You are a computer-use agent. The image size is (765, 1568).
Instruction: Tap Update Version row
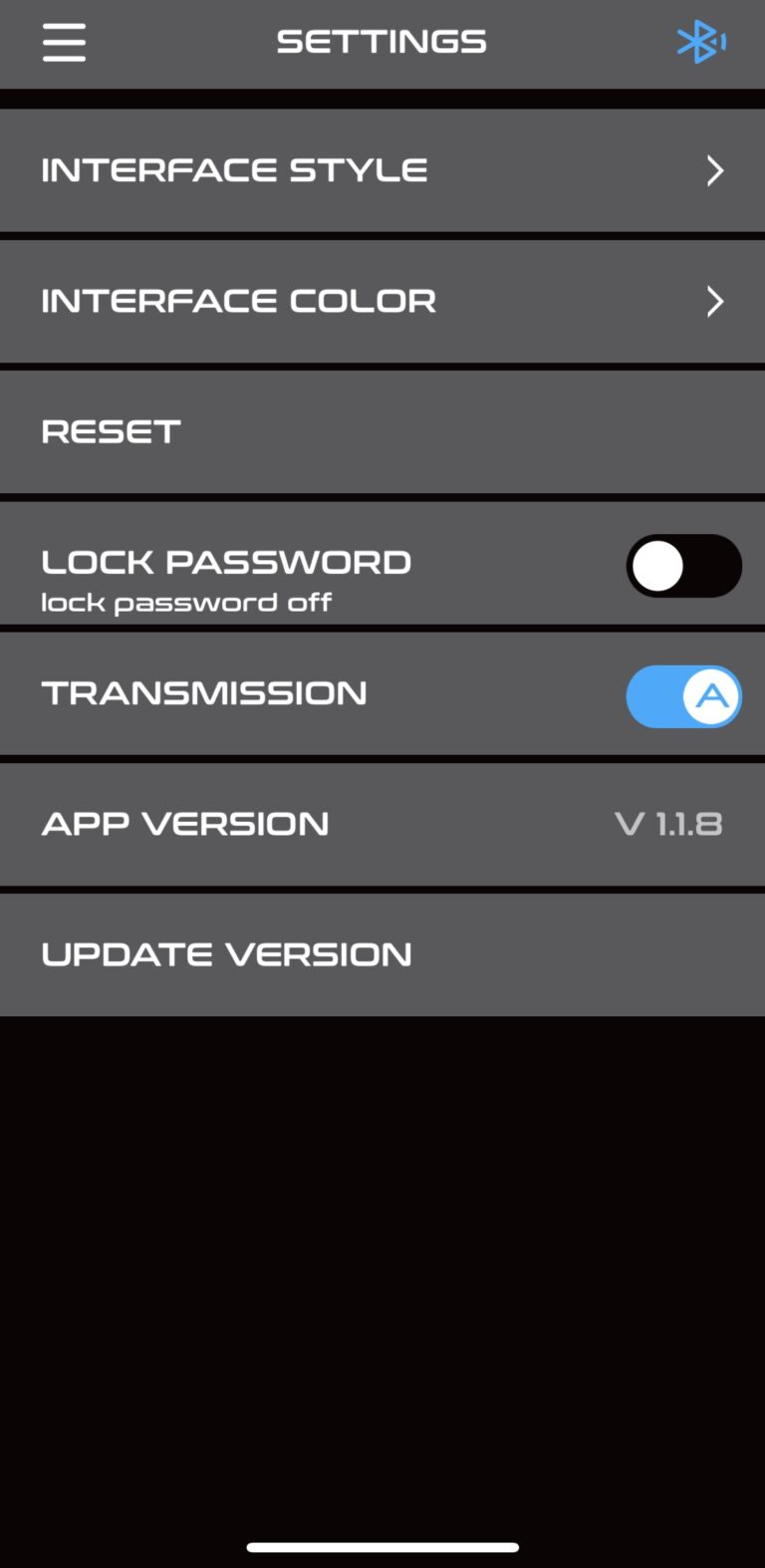382,954
